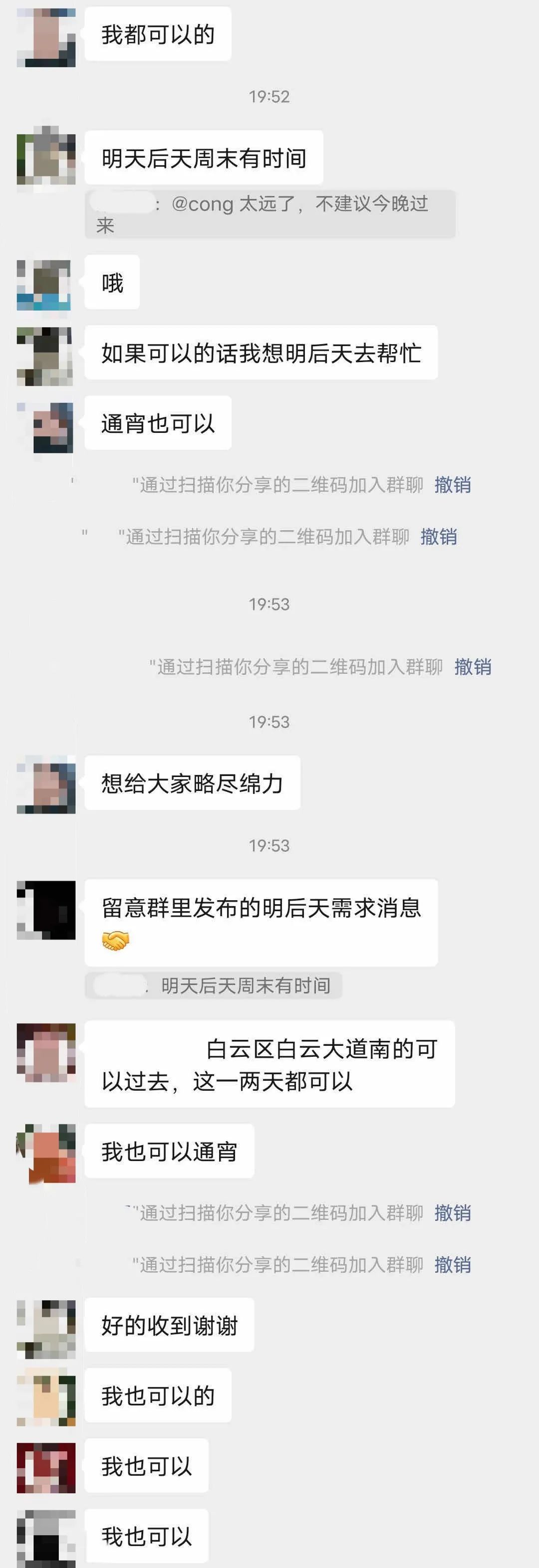Open the avatar next to 我也可以的
This screenshot has height=1568, width=539.
pos(46,1397)
